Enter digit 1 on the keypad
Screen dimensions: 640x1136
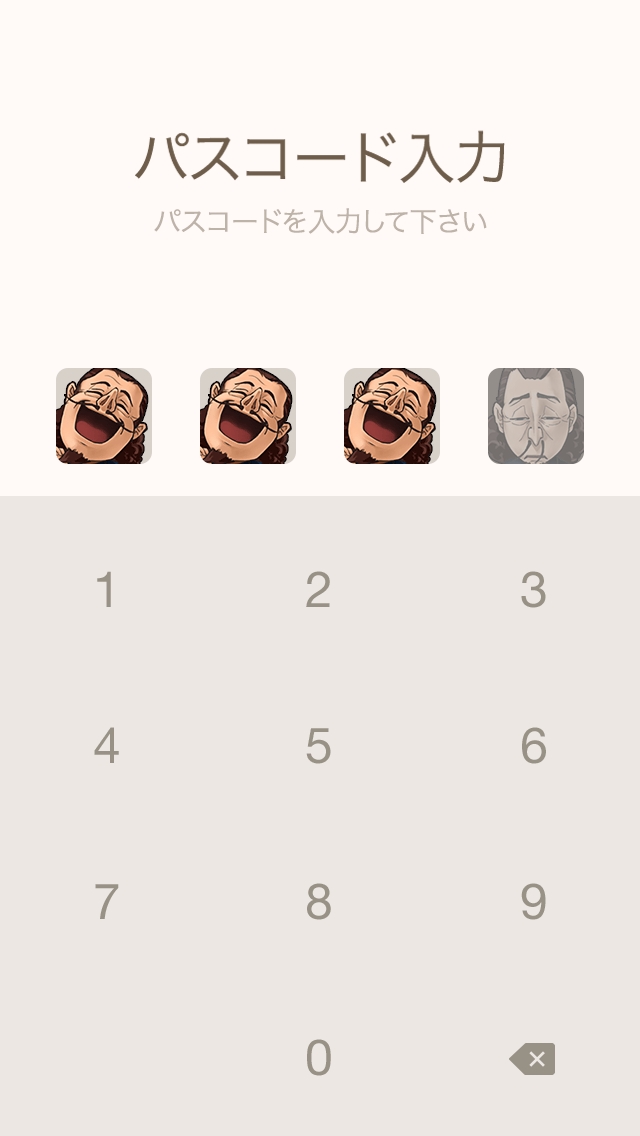106,590
